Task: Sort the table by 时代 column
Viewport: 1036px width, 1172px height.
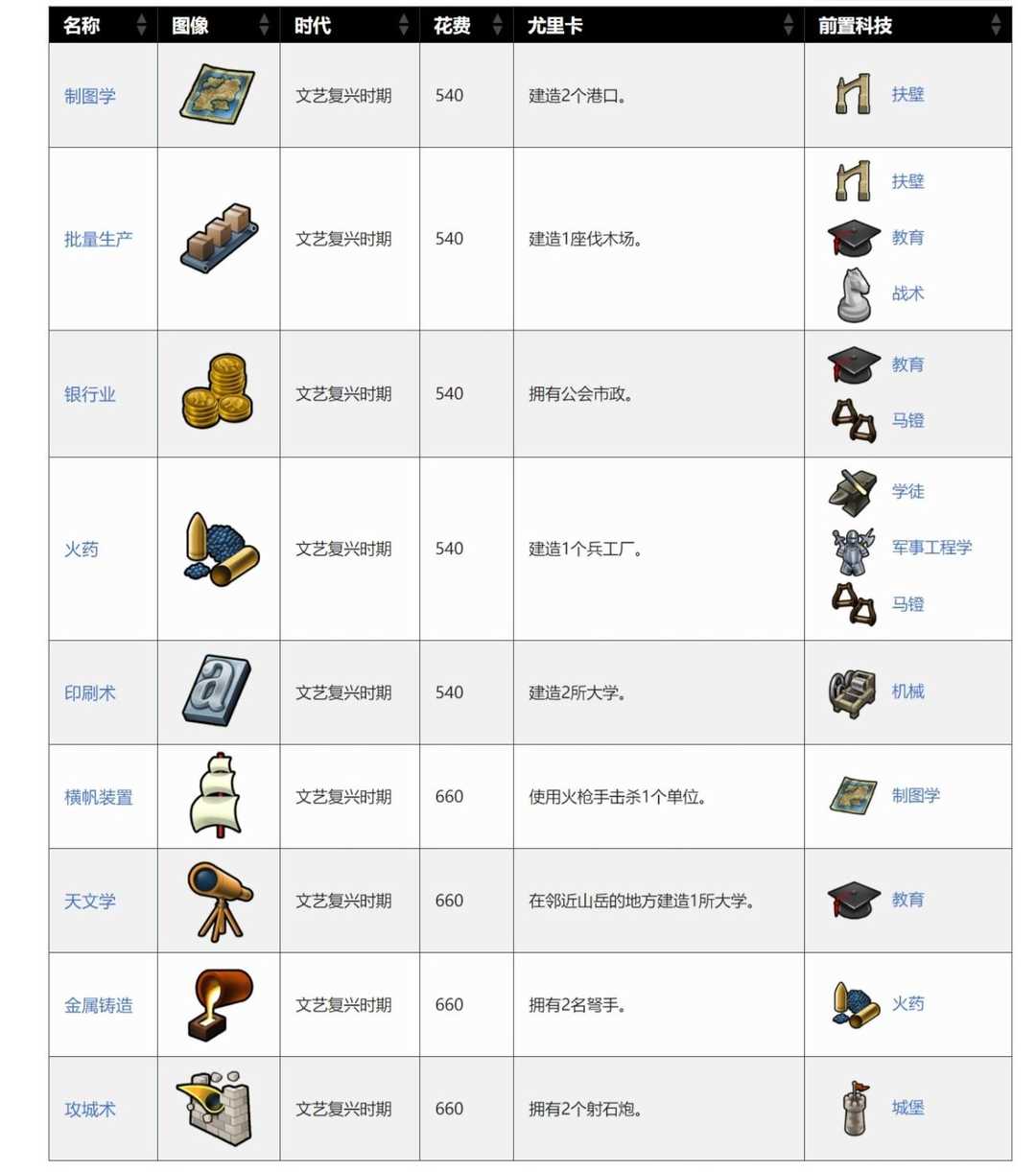Action: (x=403, y=26)
